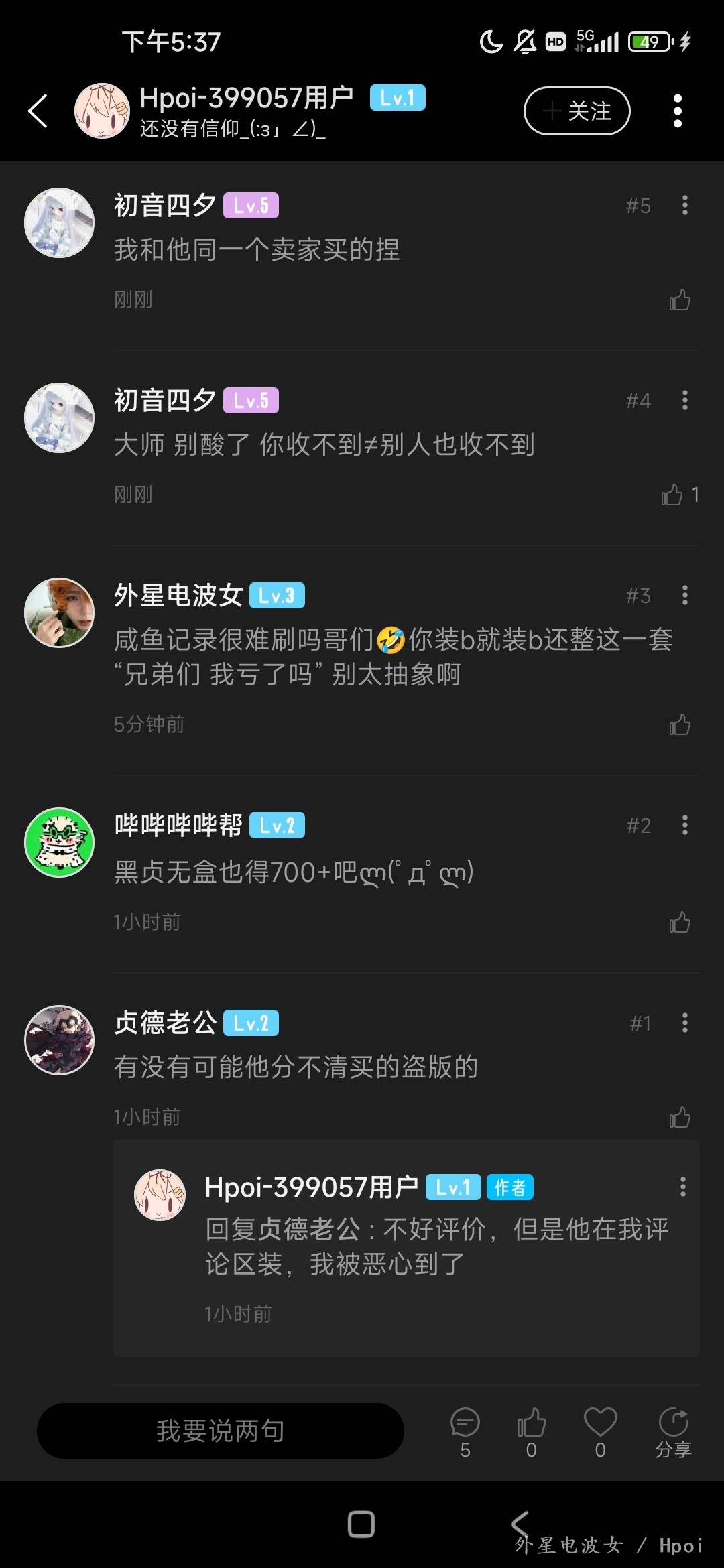Like 外星电波女's comment #3
Image resolution: width=724 pixels, height=1568 pixels.
(680, 724)
